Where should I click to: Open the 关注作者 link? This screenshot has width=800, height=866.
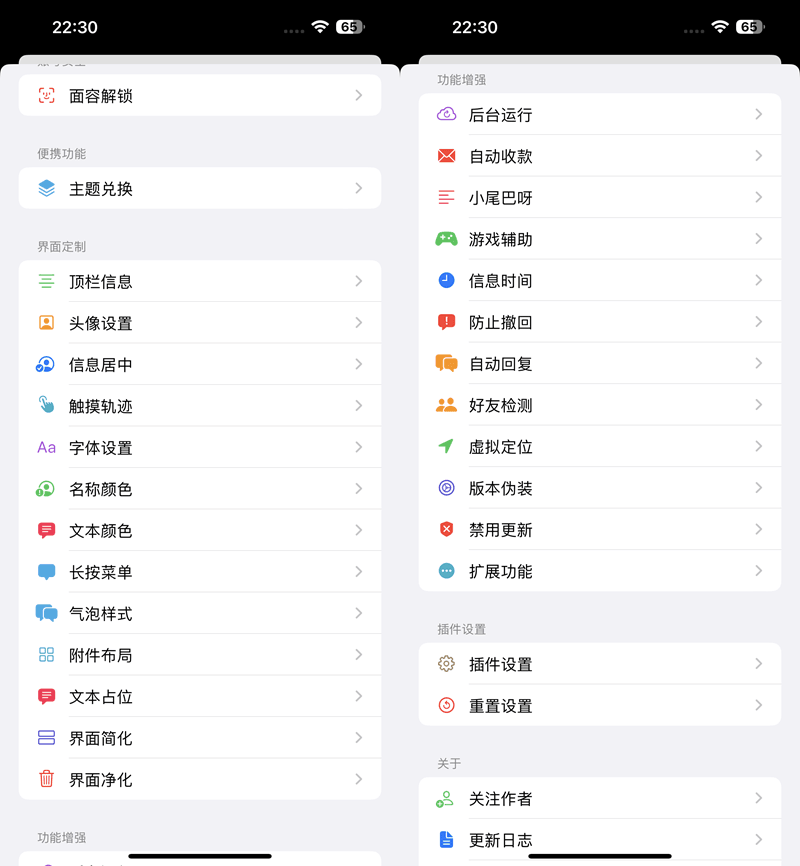tap(600, 798)
